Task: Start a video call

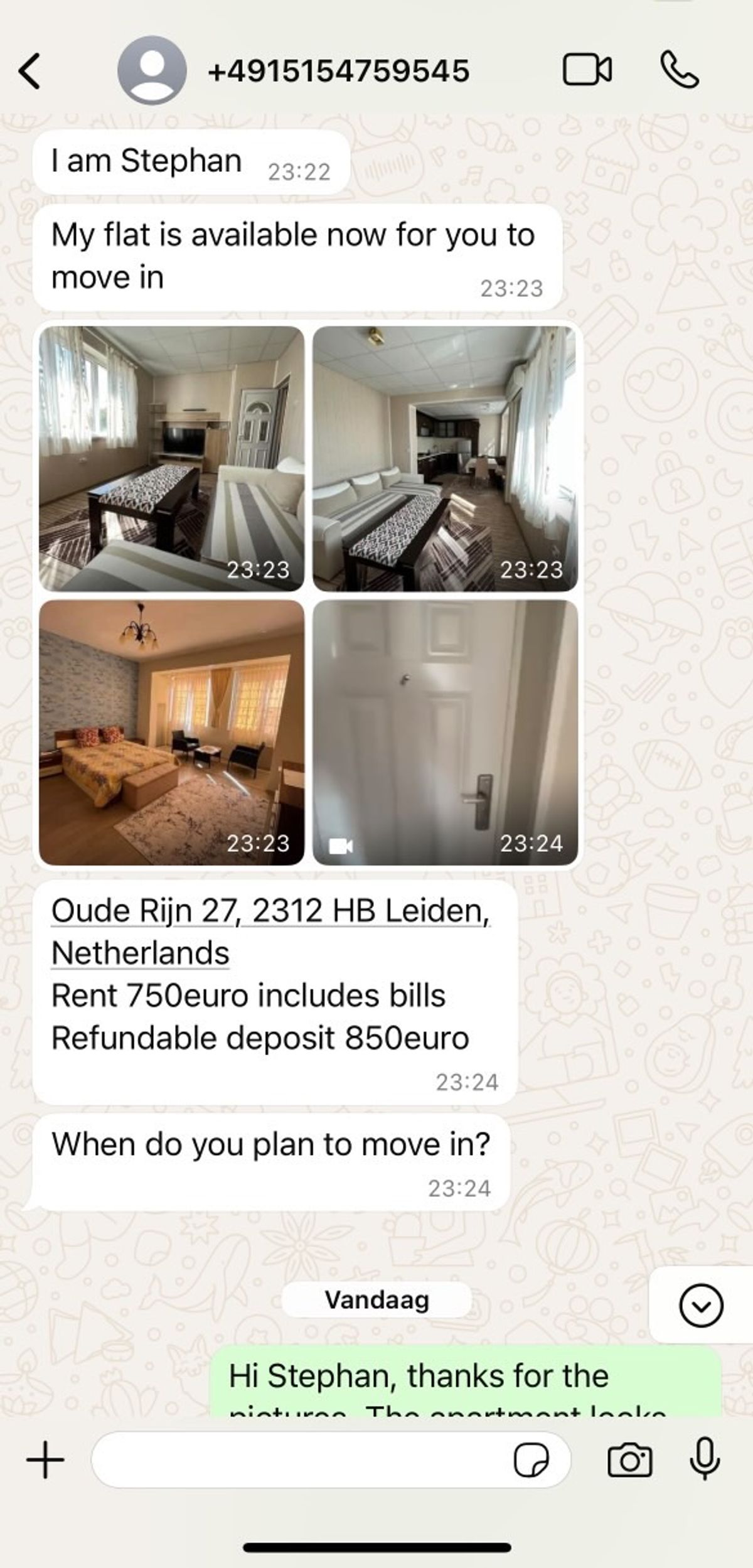Action: point(587,70)
